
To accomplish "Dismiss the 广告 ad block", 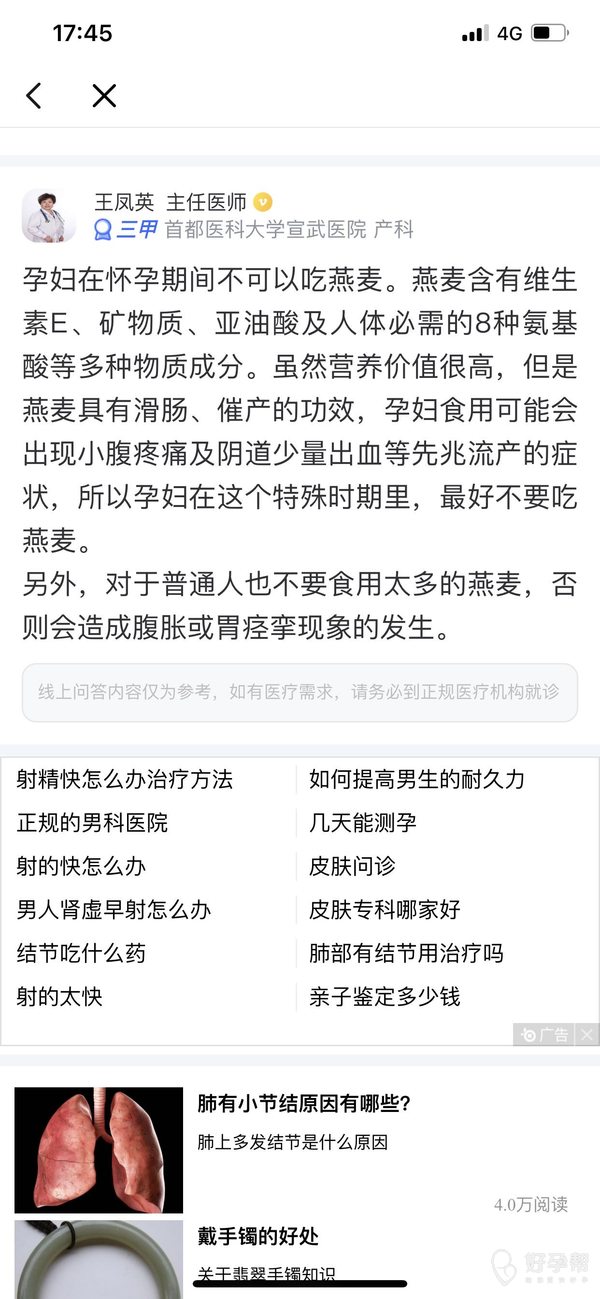I will [587, 1035].
